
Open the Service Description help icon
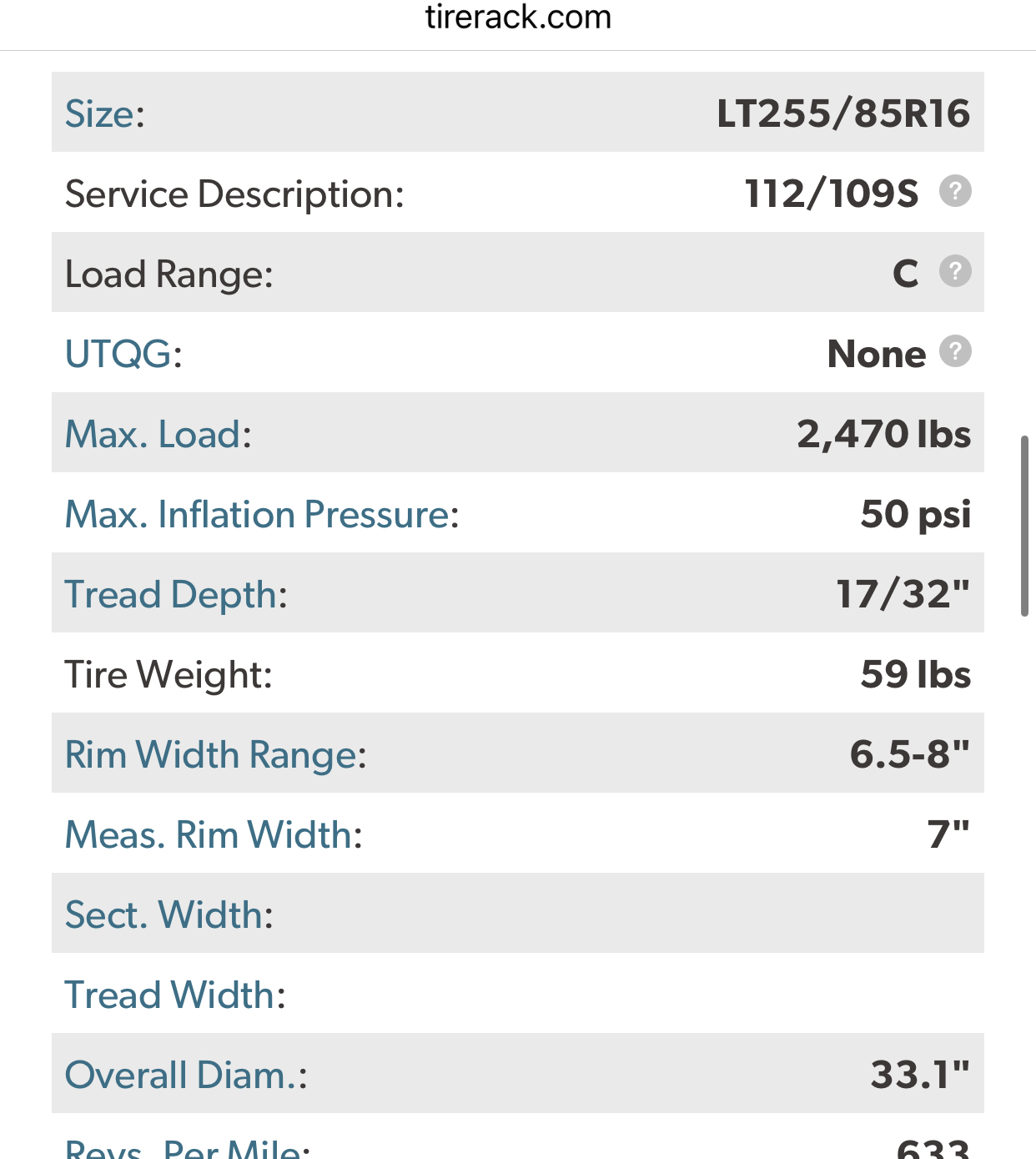(955, 191)
